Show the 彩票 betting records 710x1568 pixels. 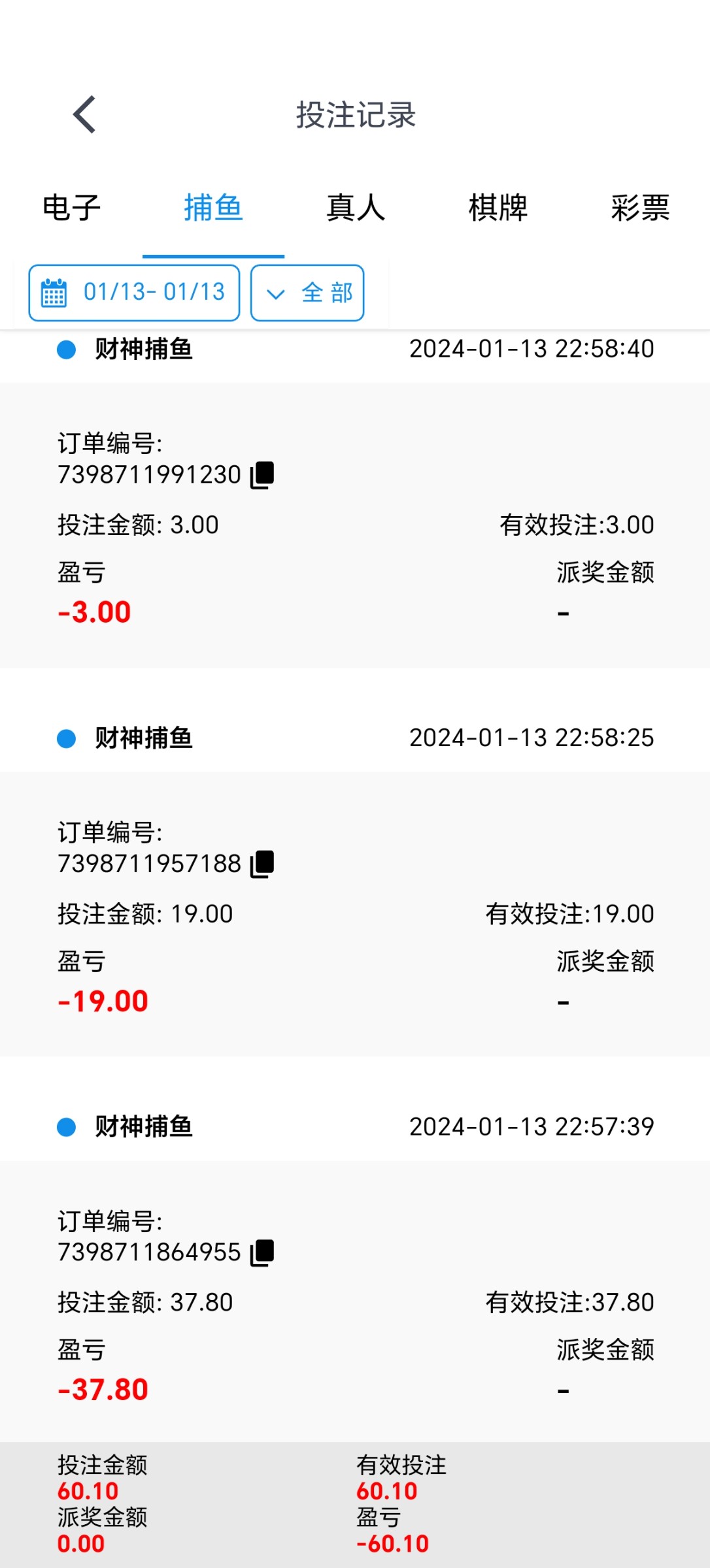point(639,208)
